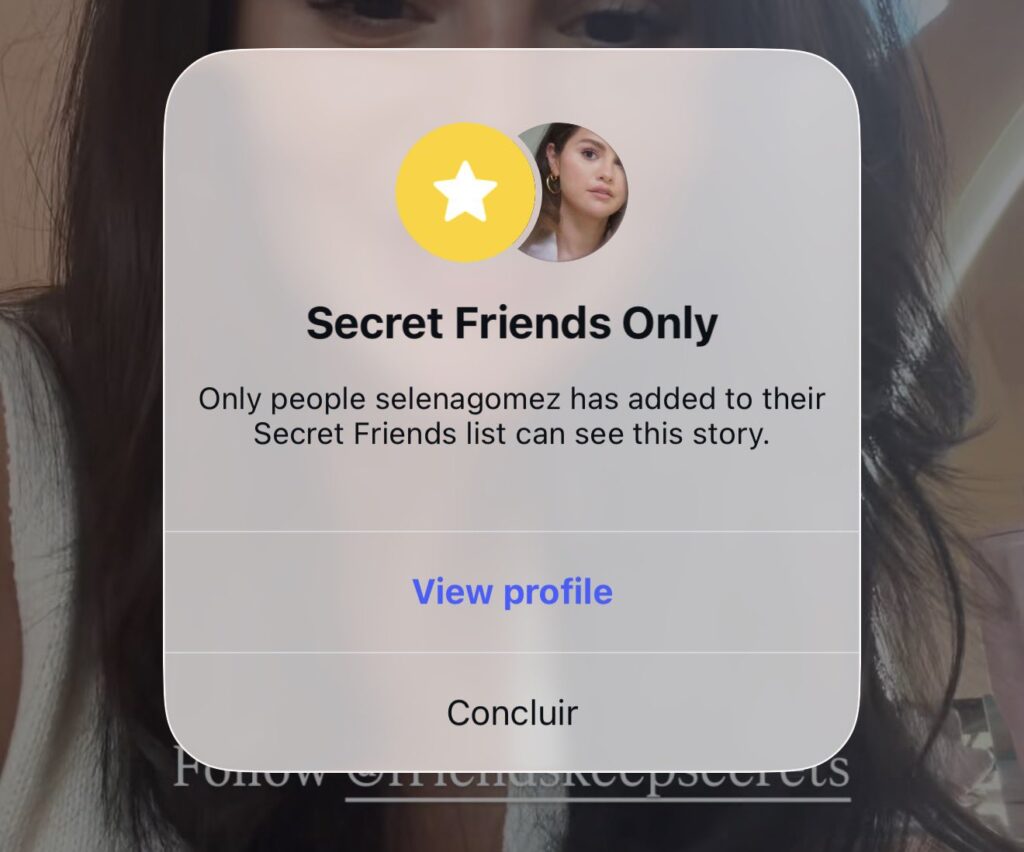The image size is (1024, 852).
Task: Open View profile in the dialog
Action: tap(512, 592)
